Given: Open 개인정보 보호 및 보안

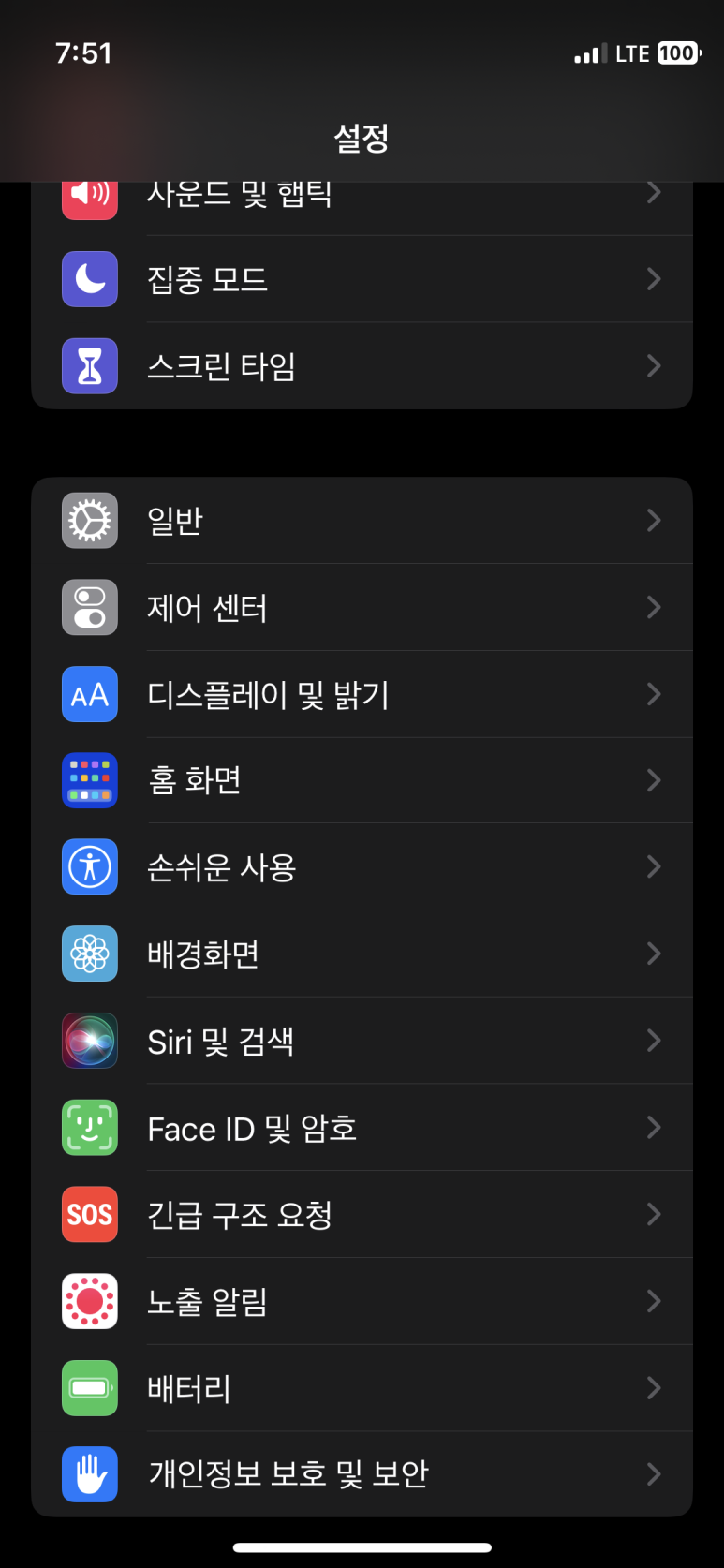Looking at the screenshot, I should pyautogui.click(x=362, y=1474).
